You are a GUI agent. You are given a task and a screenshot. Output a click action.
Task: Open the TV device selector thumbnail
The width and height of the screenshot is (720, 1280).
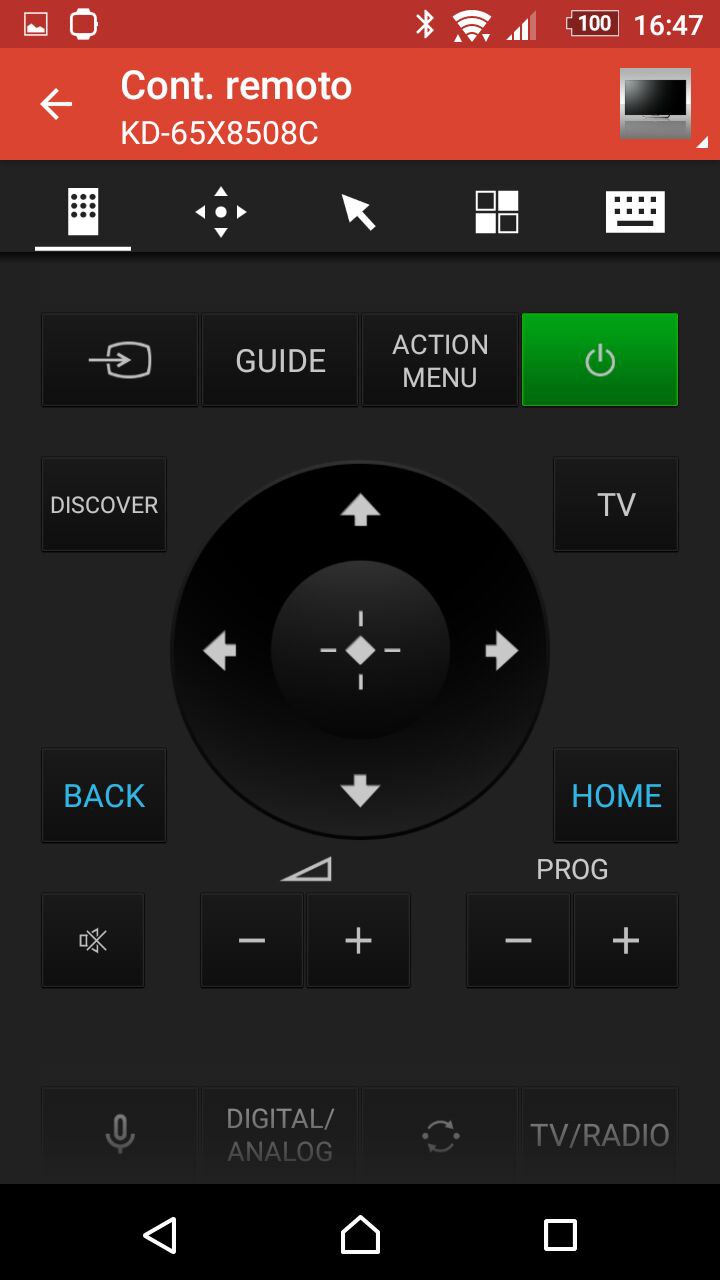[655, 104]
